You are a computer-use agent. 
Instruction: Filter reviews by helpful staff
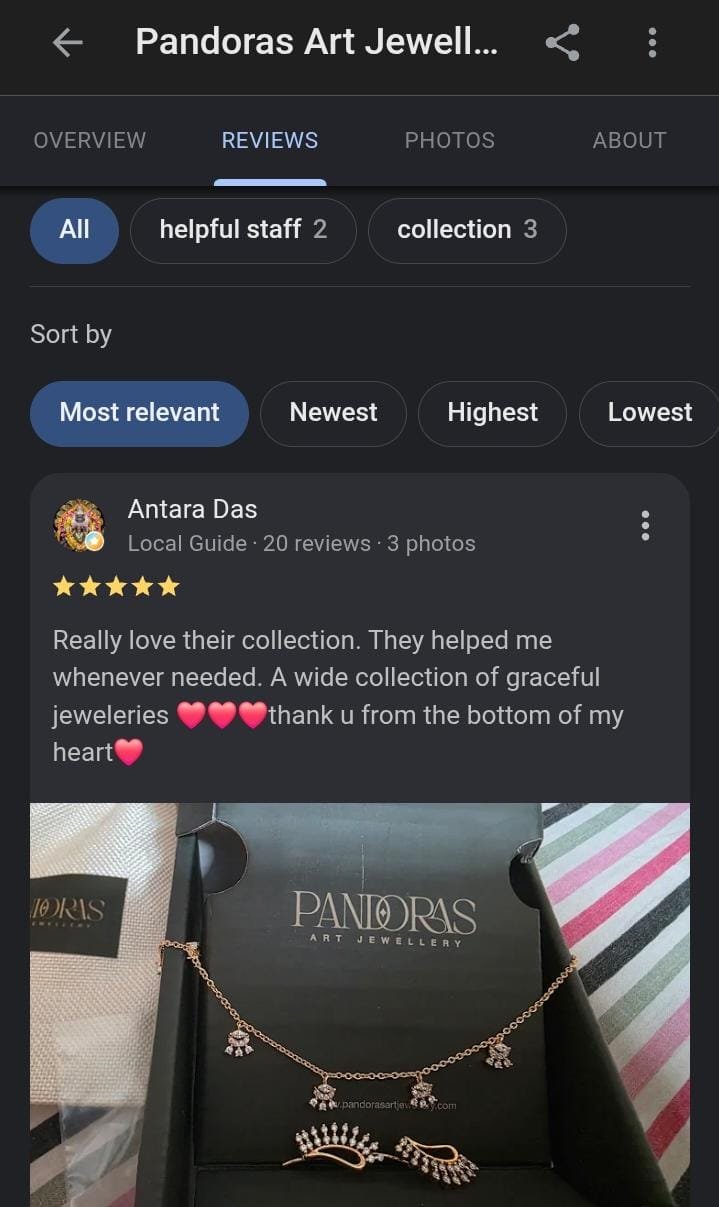(x=243, y=230)
